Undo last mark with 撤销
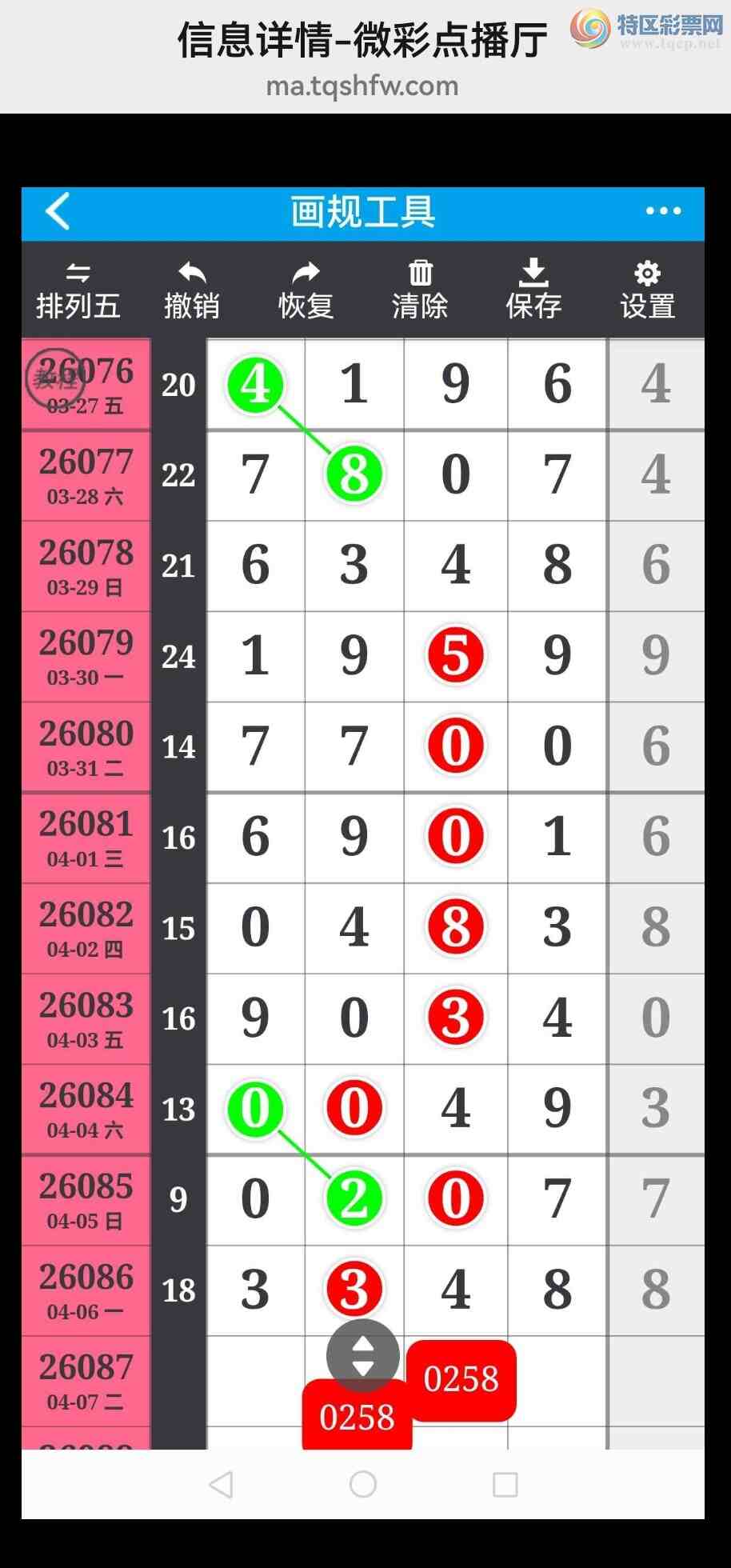Image resolution: width=731 pixels, height=1568 pixels. 192,291
